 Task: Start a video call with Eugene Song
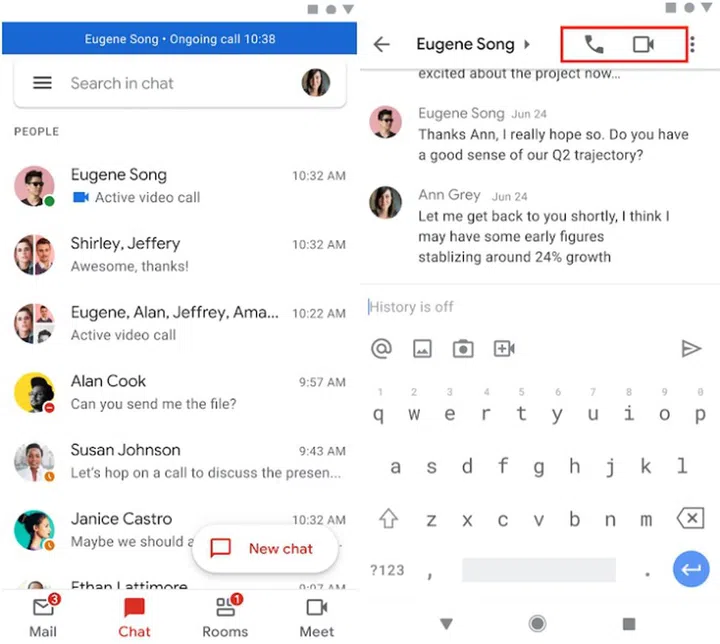click(643, 44)
